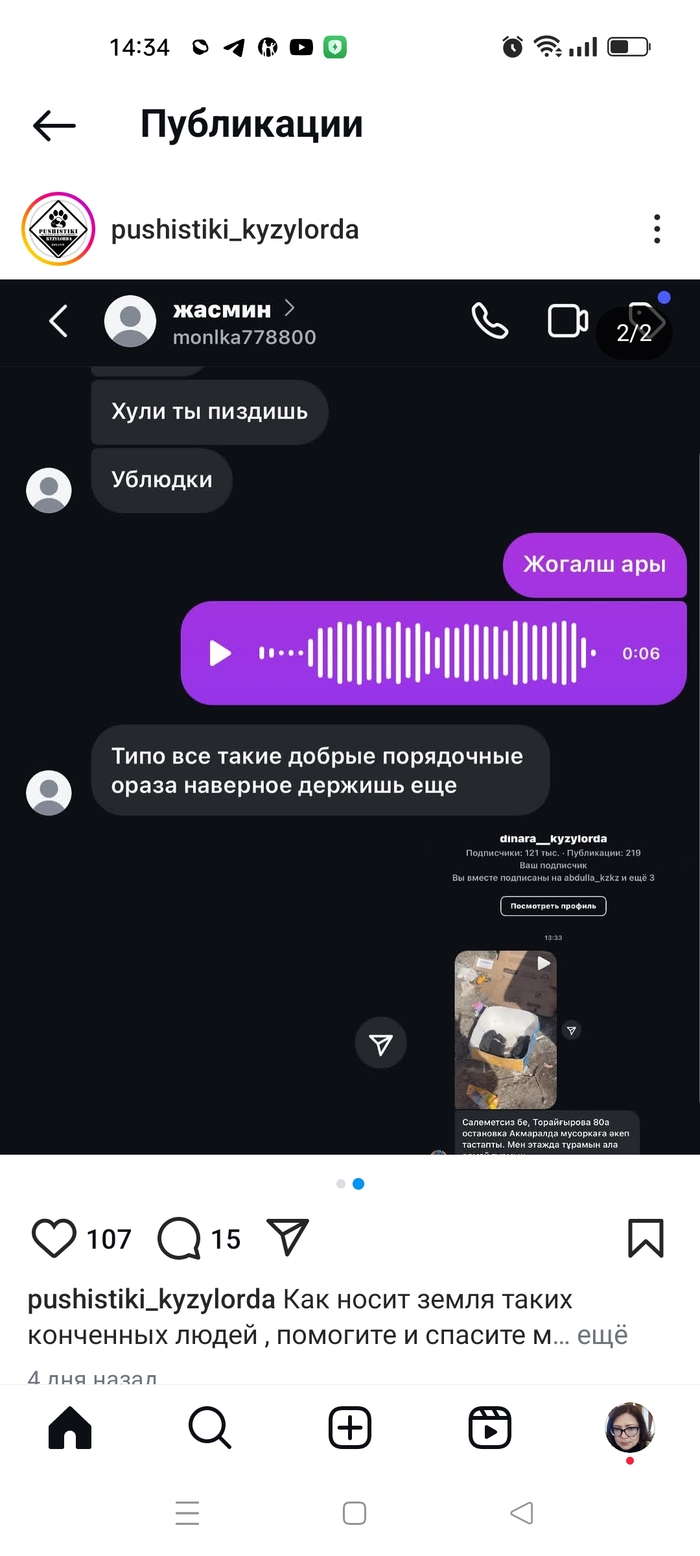Open pushistiki_kyzylorda profile avatar
This screenshot has height=1556, width=700.
point(58,229)
